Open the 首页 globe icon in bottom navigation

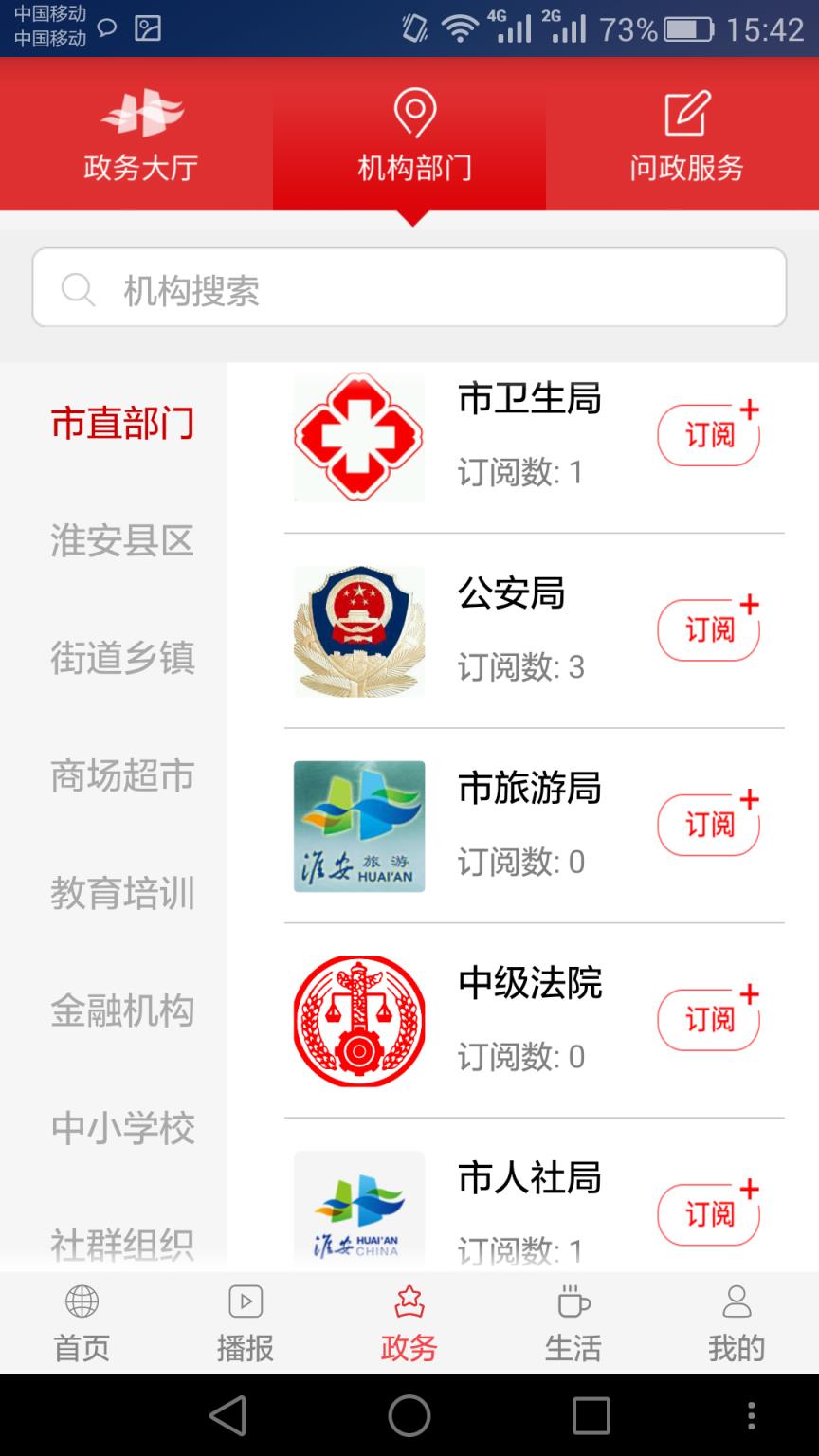[x=82, y=1302]
